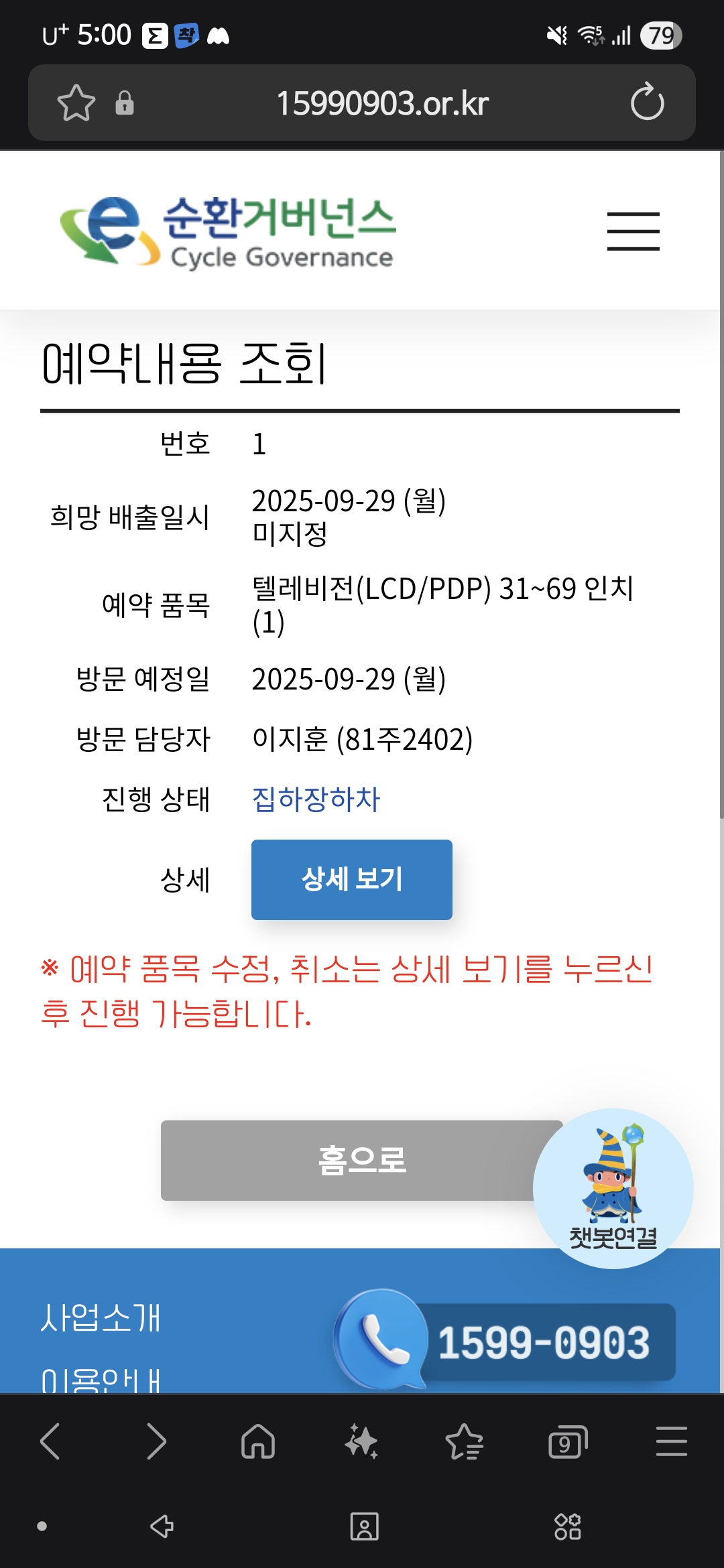724x1568 pixels.
Task: Open the 챗봇연결 chatbot
Action: click(x=613, y=1188)
